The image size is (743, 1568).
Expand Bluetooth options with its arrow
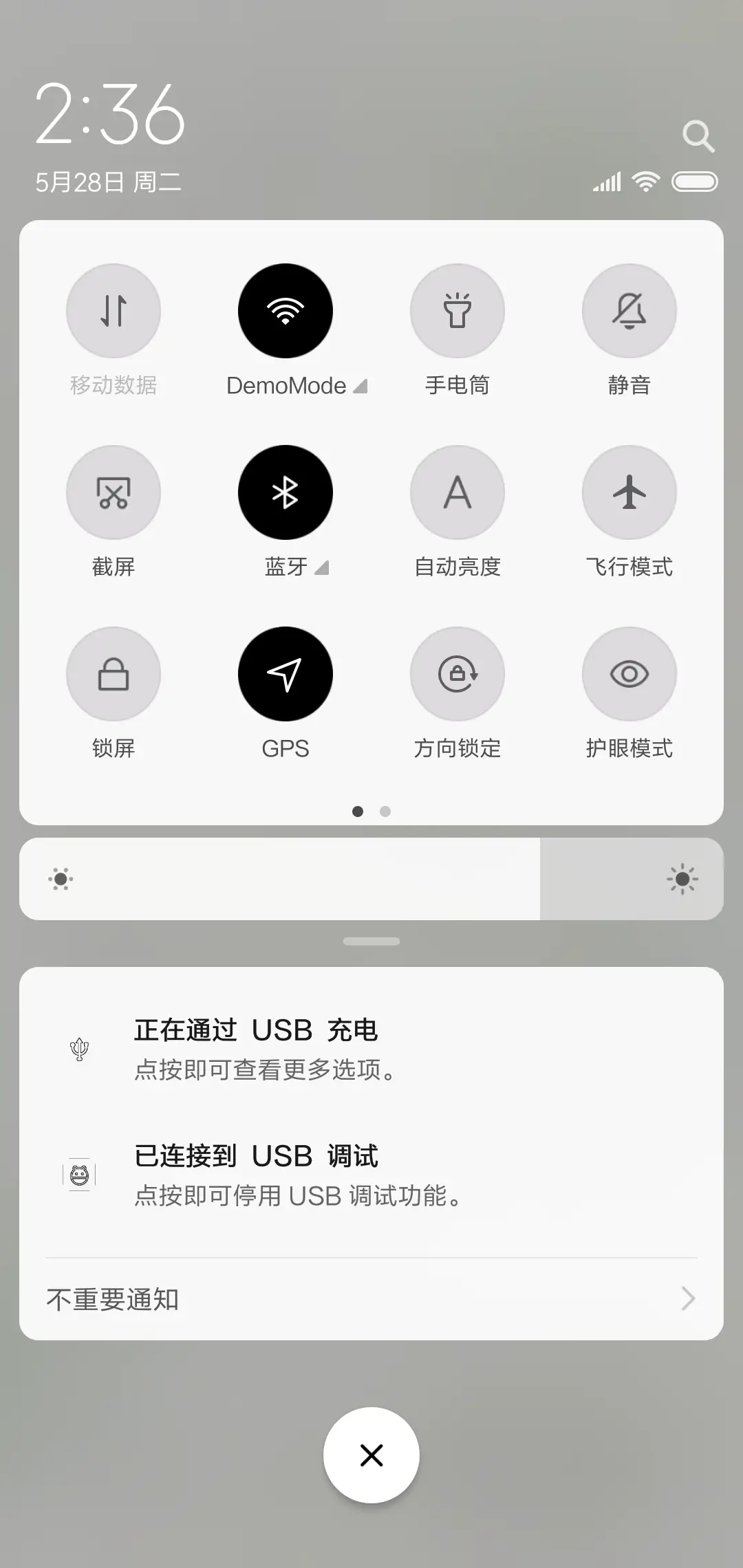tap(321, 568)
